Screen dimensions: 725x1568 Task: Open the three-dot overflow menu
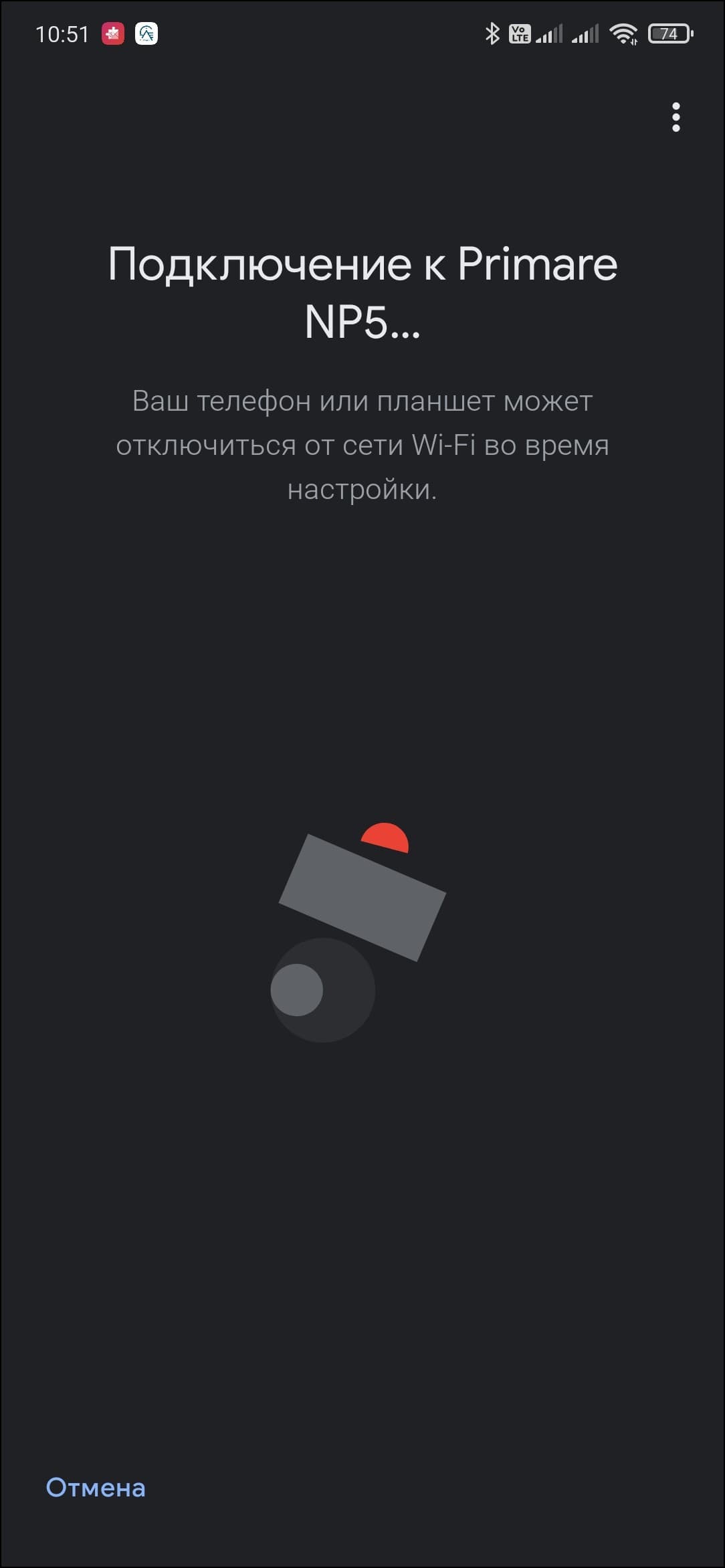(x=676, y=117)
